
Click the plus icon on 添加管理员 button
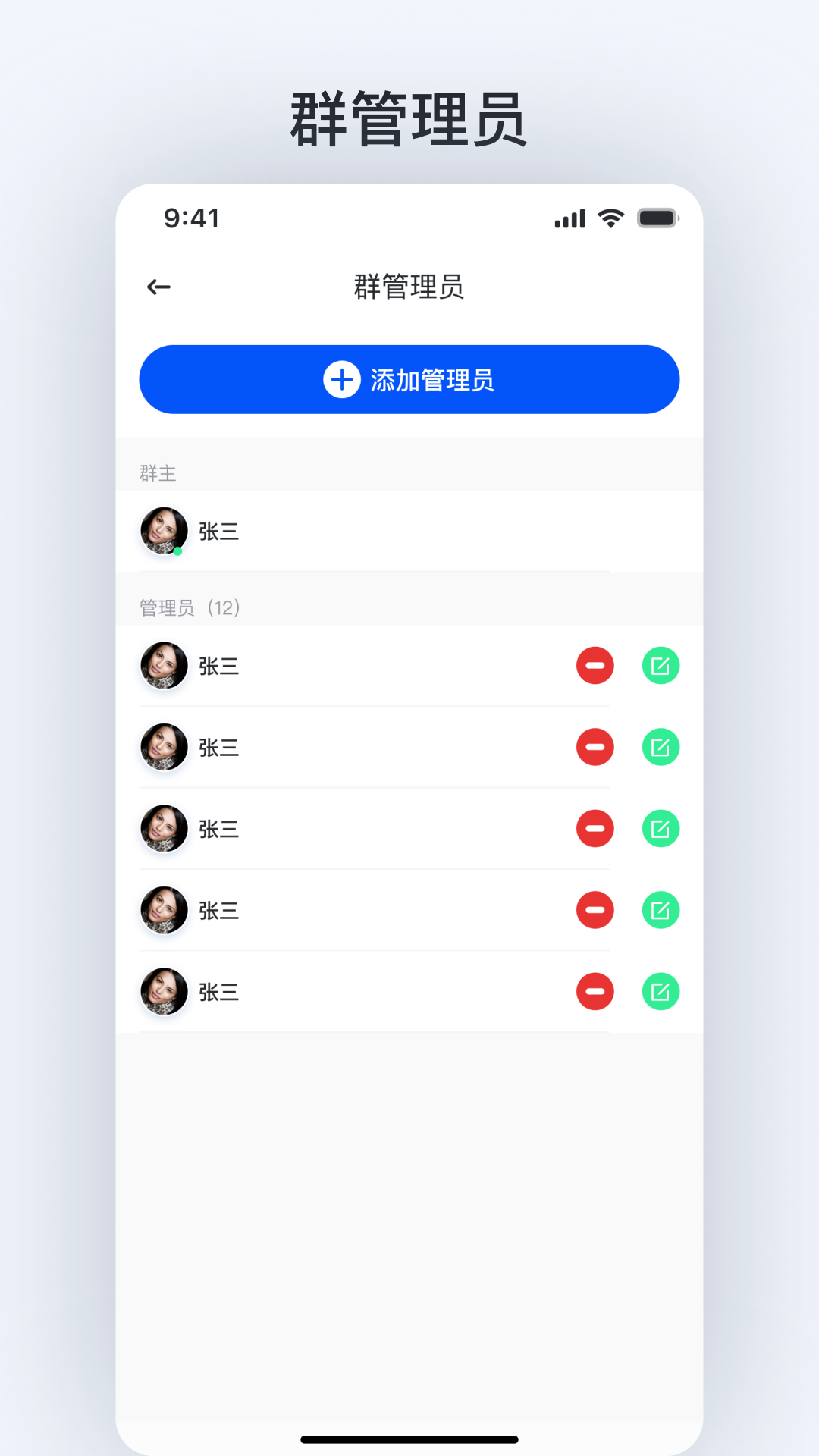click(341, 380)
